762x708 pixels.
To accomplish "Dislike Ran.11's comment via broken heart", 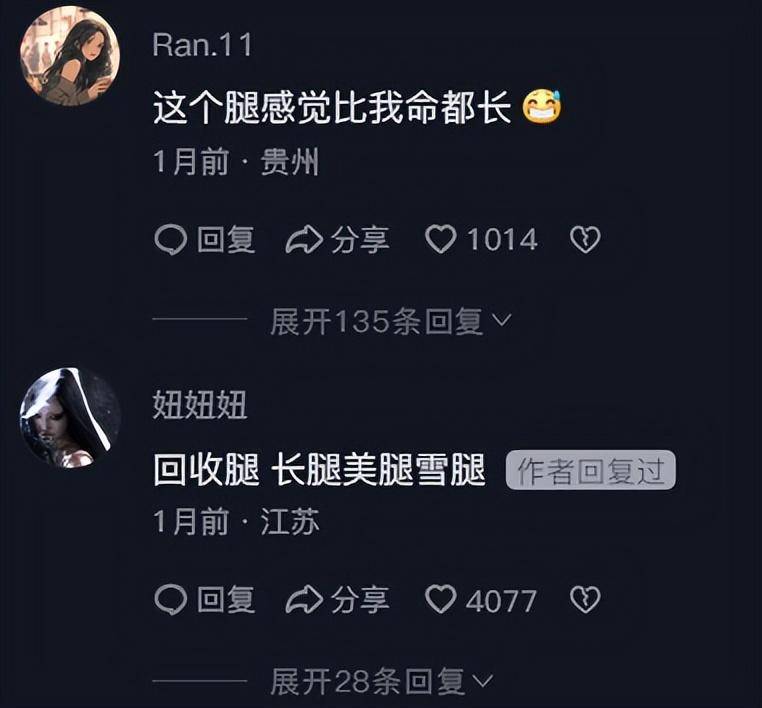I will coord(584,240).
